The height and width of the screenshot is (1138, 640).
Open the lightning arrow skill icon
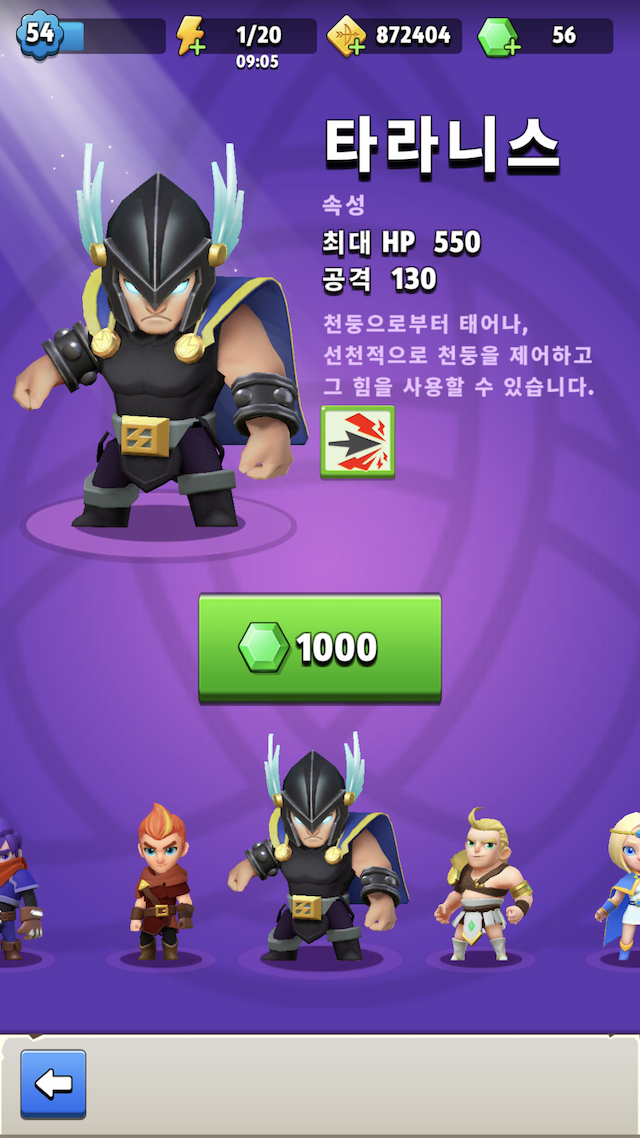[357, 441]
